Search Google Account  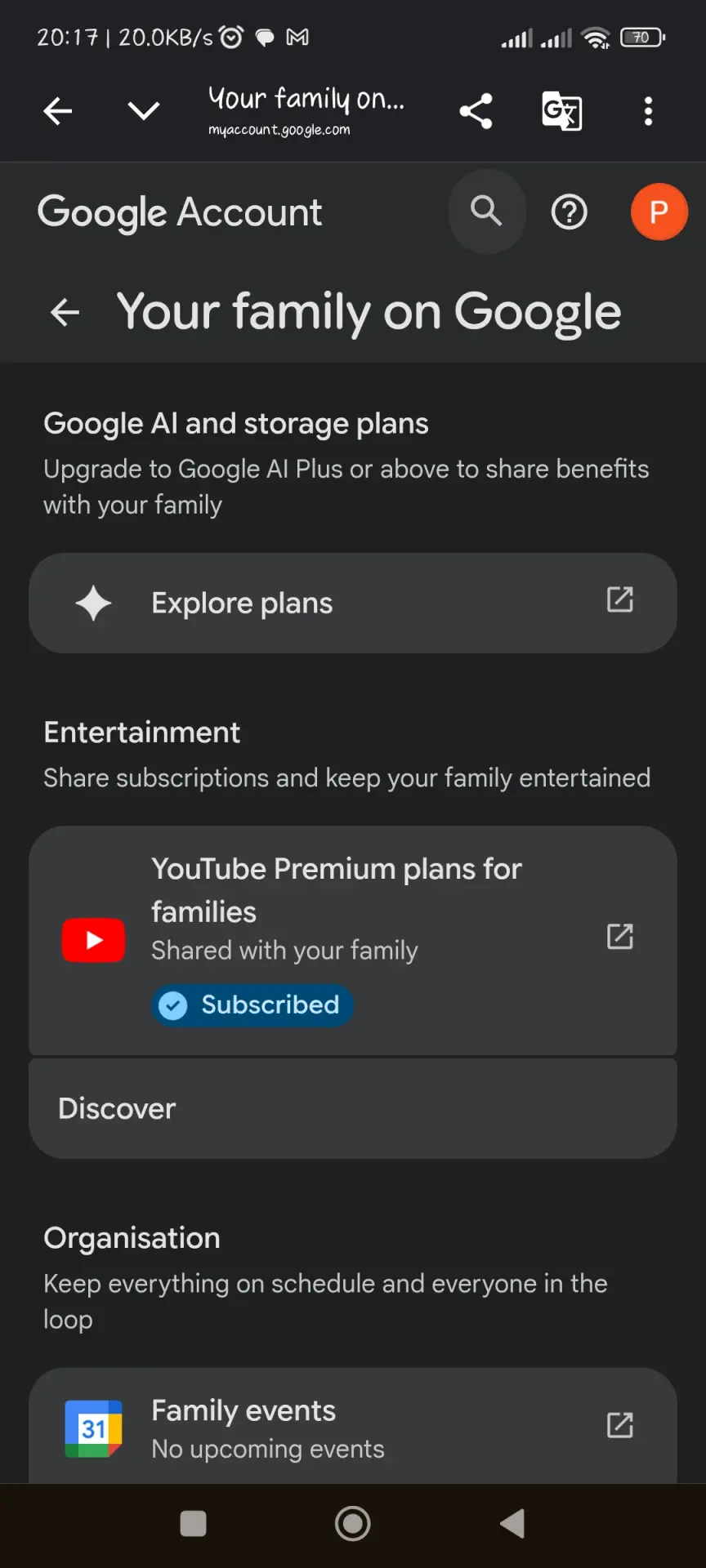[487, 212]
